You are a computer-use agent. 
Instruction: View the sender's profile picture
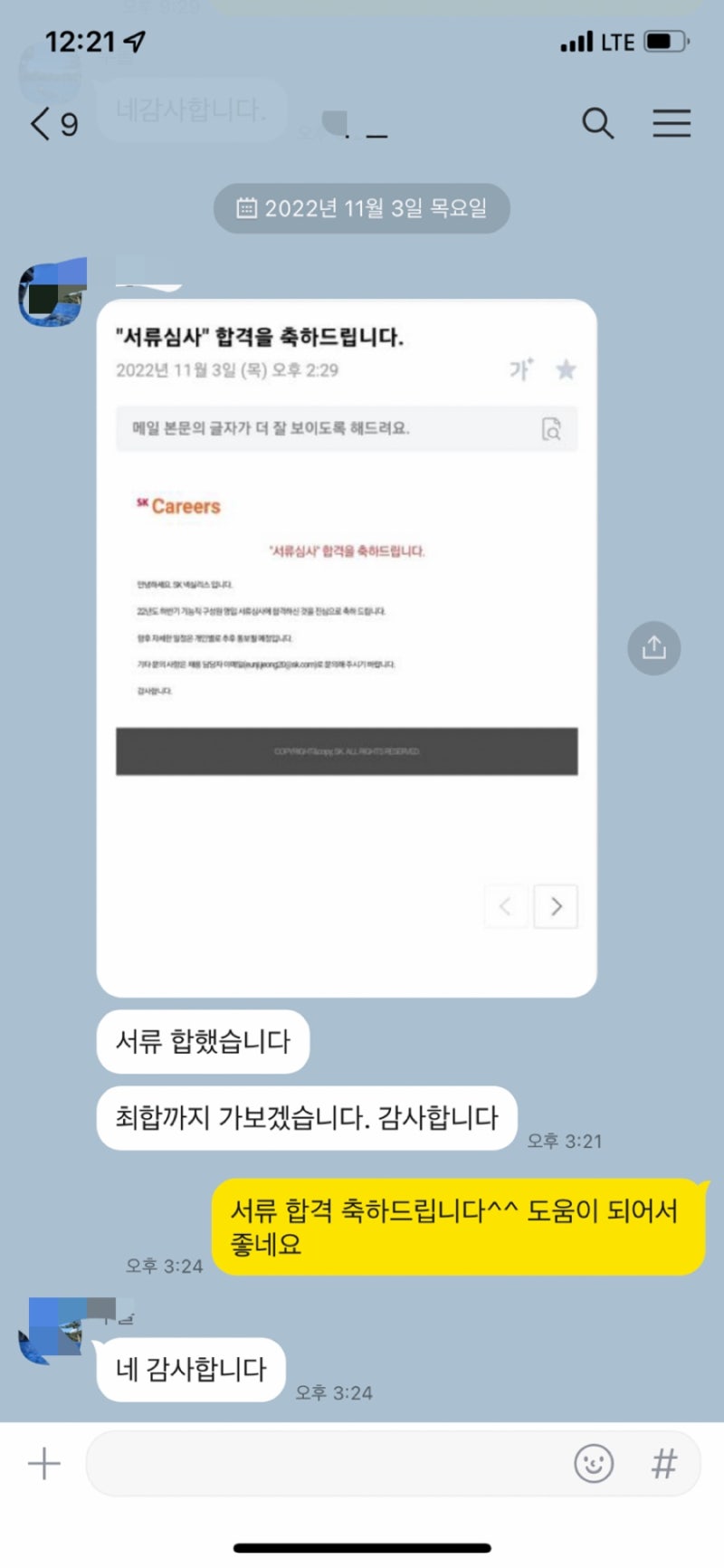tap(52, 293)
